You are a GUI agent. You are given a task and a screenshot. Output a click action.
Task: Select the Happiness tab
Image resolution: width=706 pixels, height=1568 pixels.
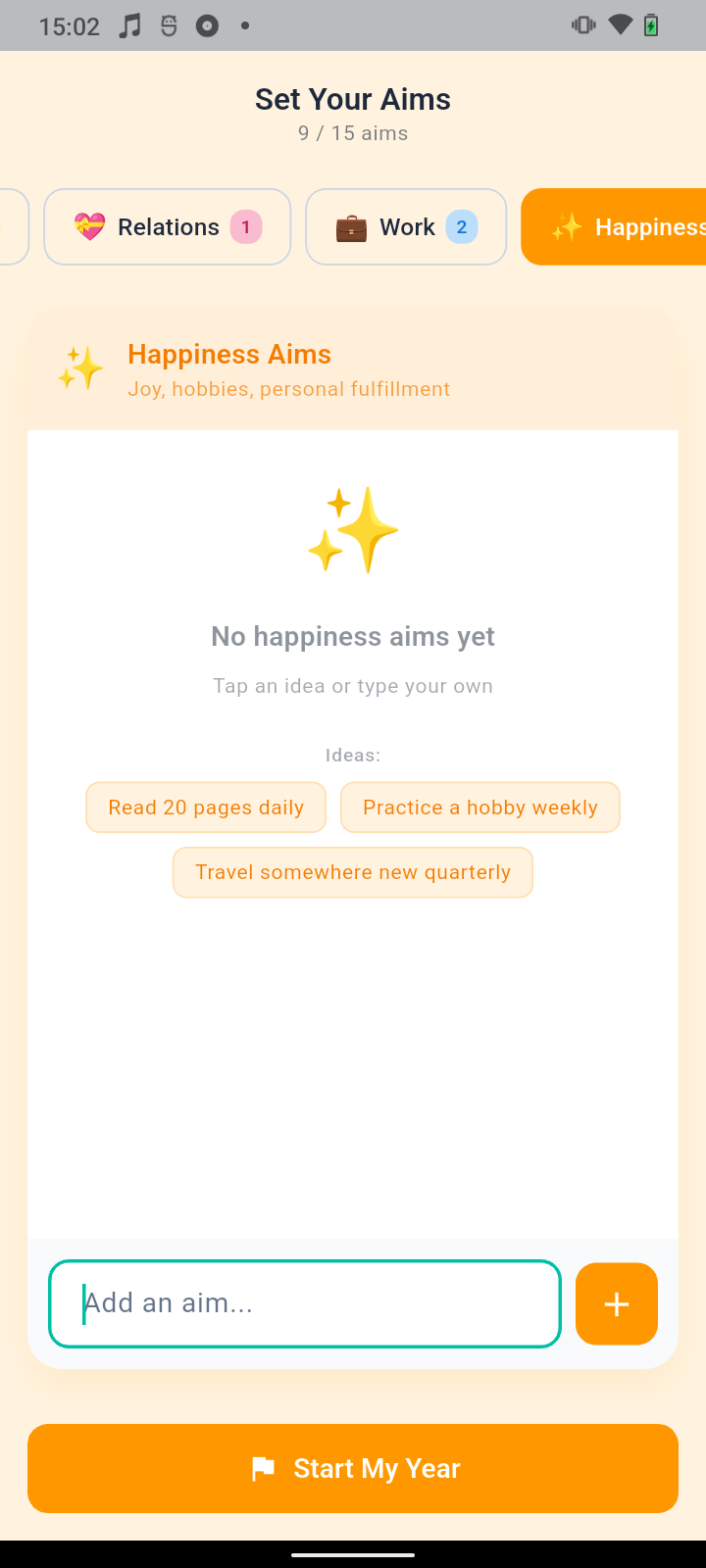coord(628,226)
